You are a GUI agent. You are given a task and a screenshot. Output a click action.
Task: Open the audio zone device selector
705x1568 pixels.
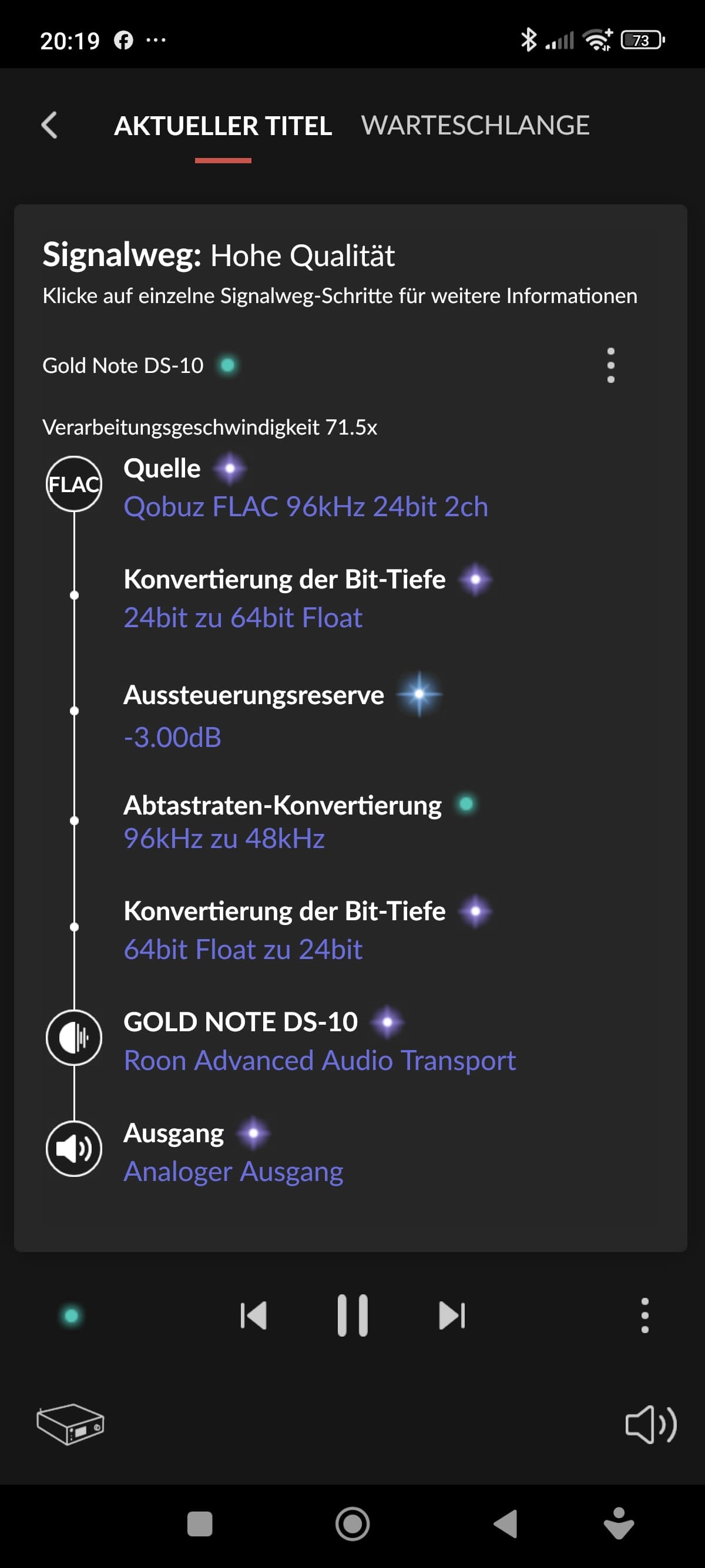70,1424
